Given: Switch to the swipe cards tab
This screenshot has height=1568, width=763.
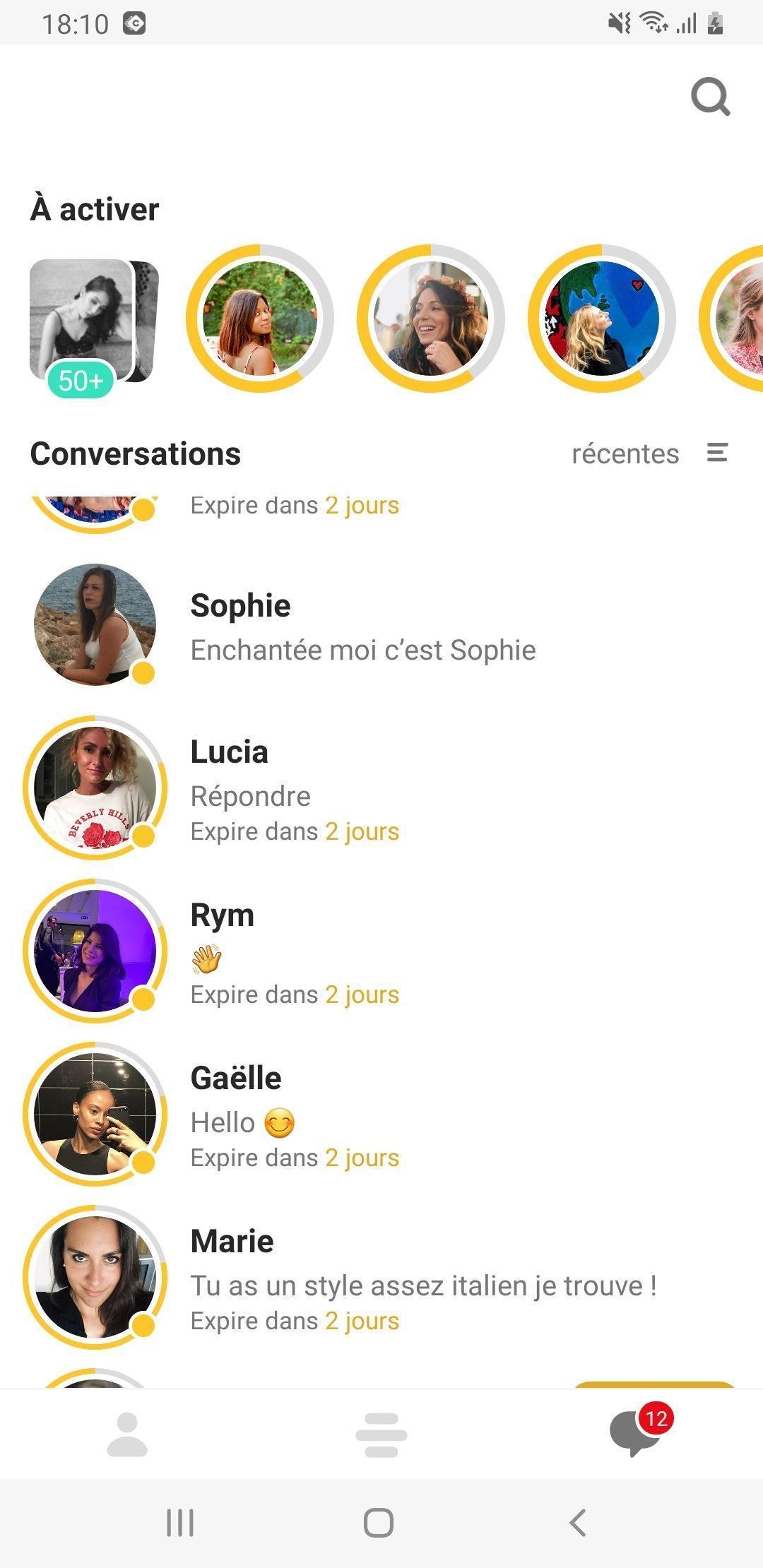Looking at the screenshot, I should [x=381, y=1435].
